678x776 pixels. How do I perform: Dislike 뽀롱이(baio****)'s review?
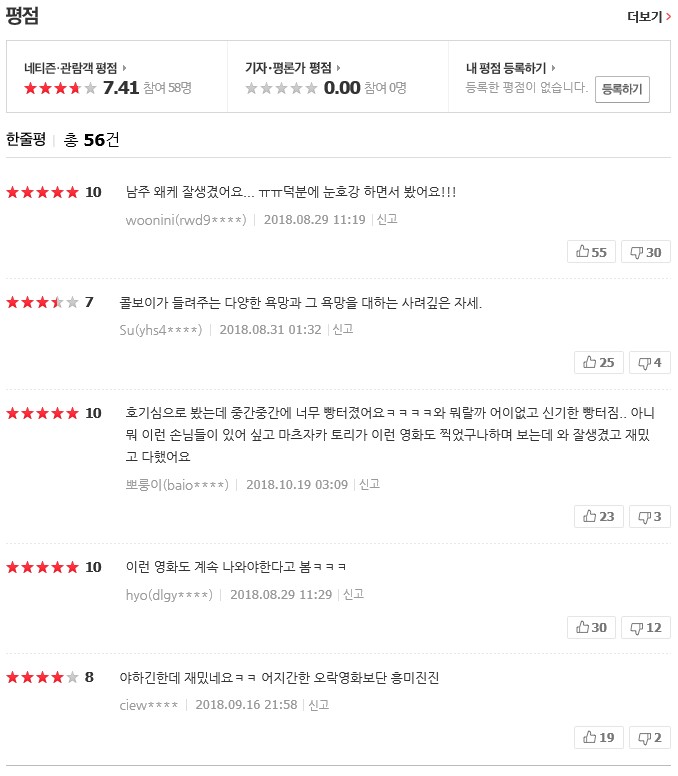[x=649, y=516]
